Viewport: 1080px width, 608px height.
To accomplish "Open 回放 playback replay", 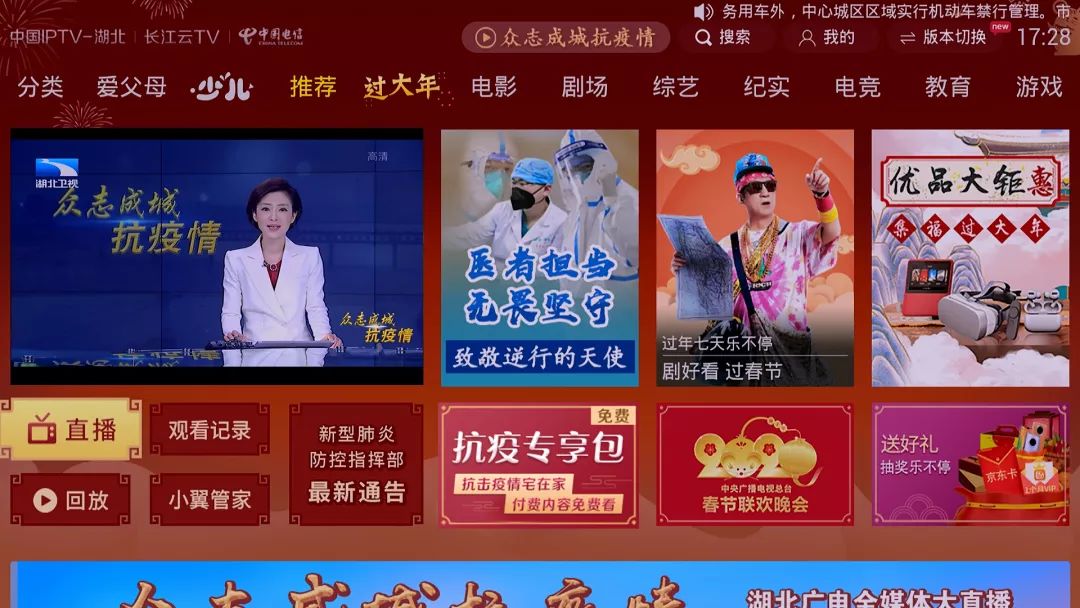I will click(71, 500).
